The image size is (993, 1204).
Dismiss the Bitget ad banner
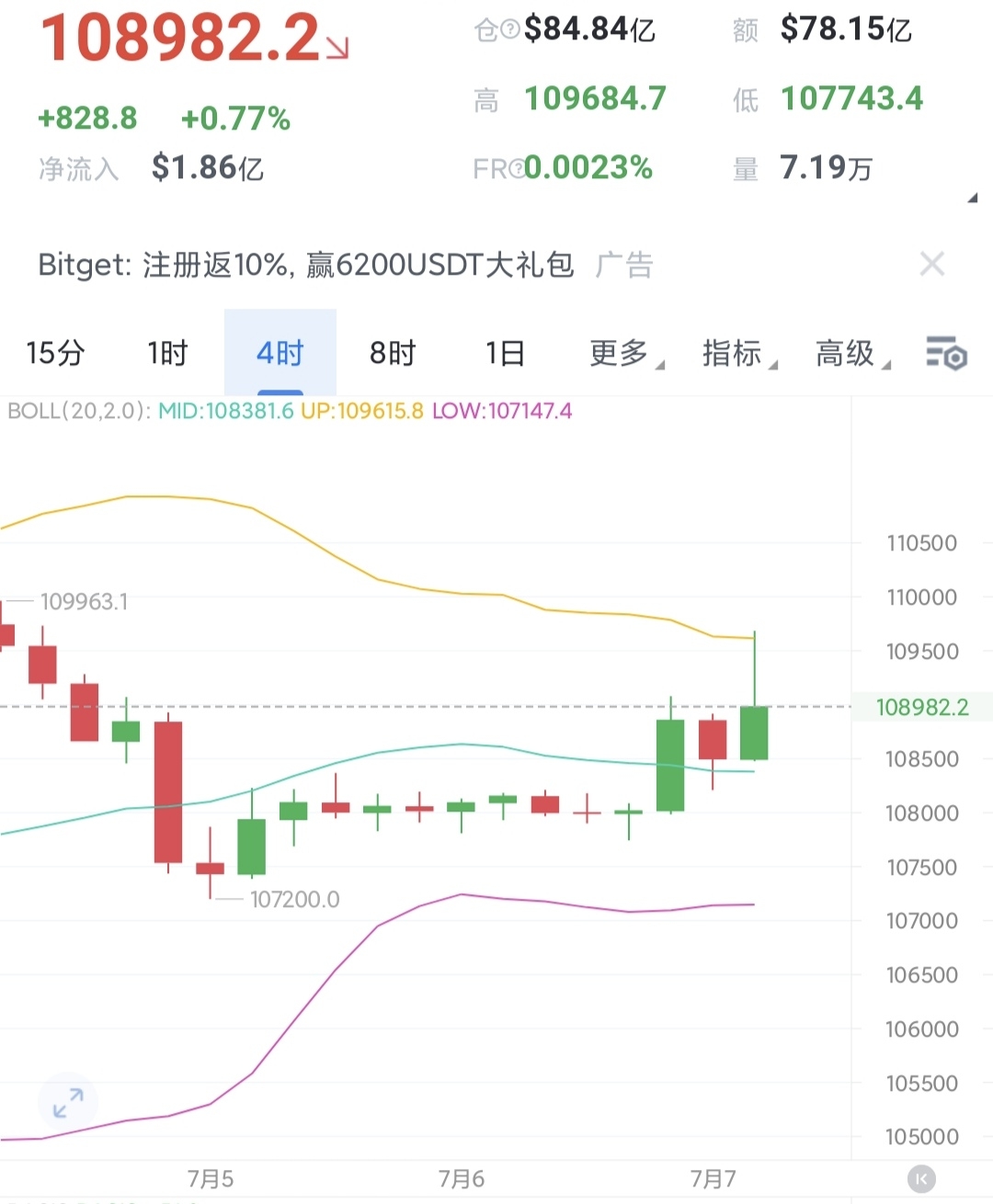[931, 265]
